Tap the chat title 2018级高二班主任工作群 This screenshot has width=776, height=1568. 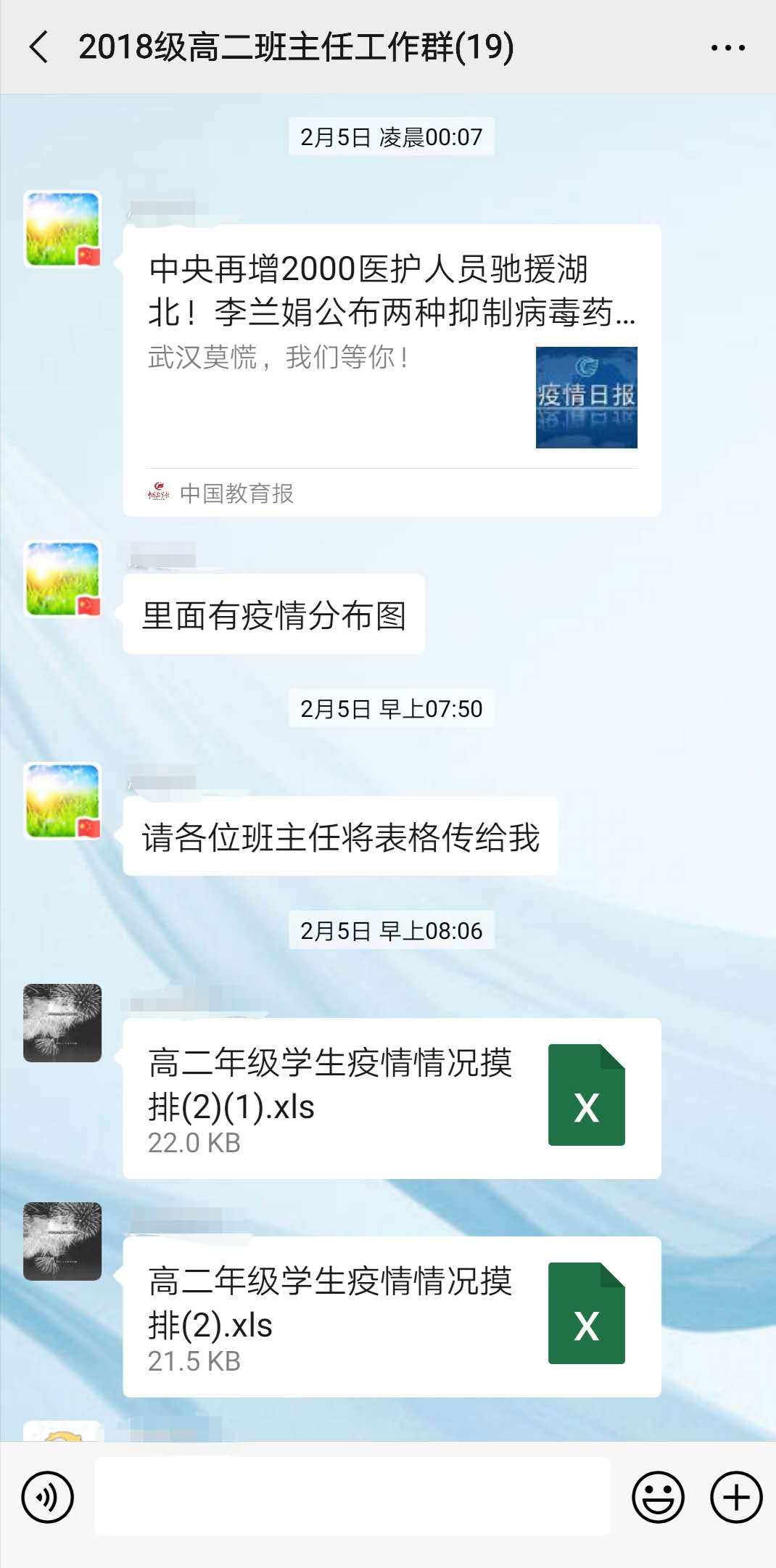point(296,48)
